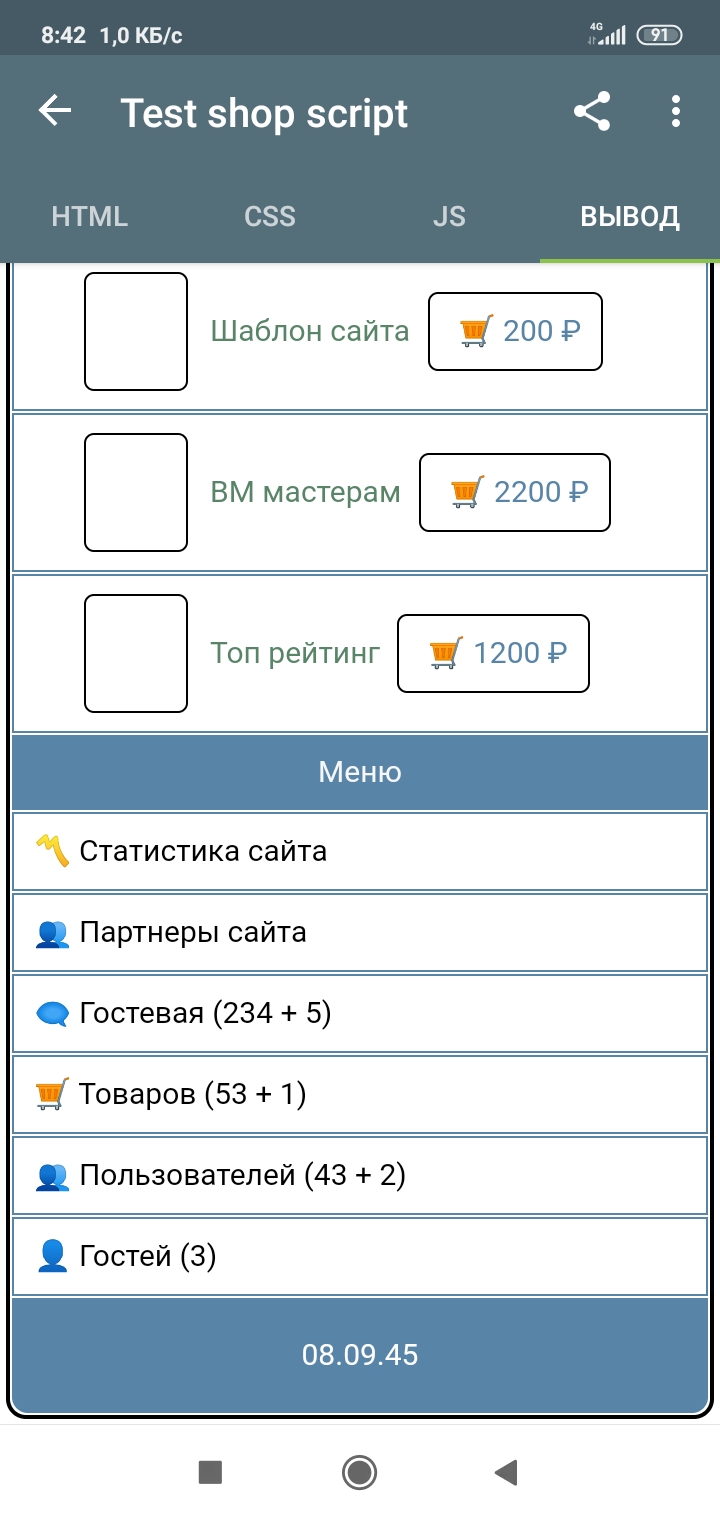Image resolution: width=720 pixels, height=1520 pixels.
Task: Open the Пользователей (43 + 2) row
Action: pos(360,1175)
